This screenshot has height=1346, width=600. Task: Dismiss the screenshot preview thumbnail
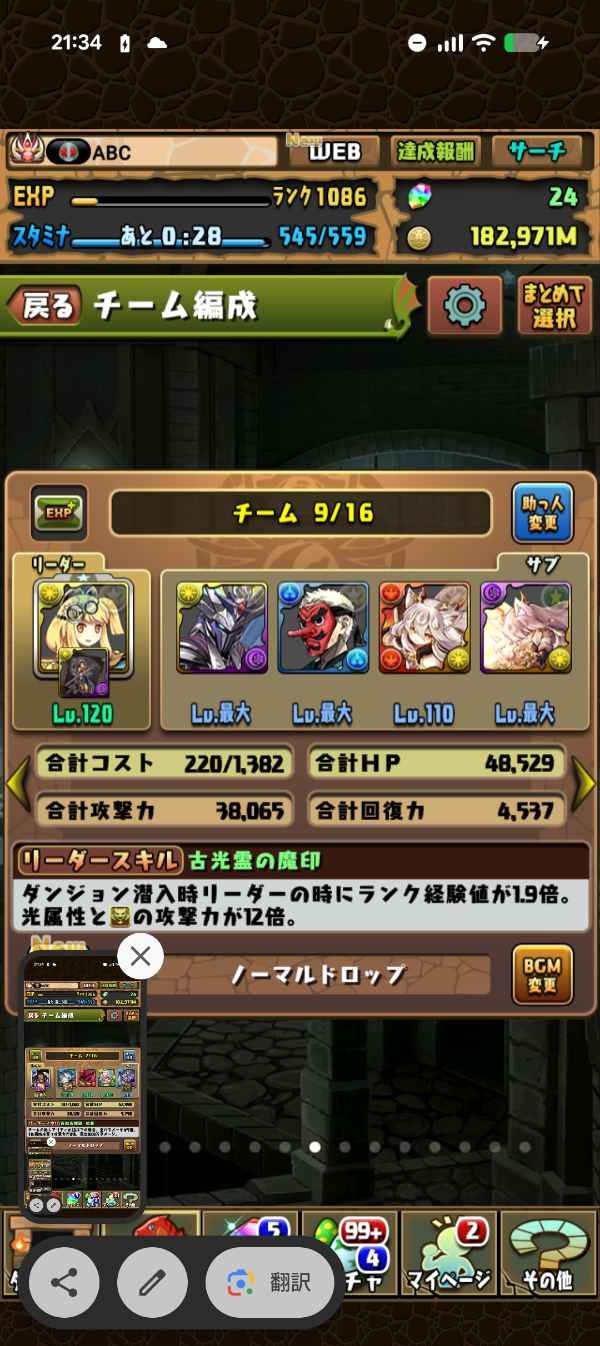140,956
